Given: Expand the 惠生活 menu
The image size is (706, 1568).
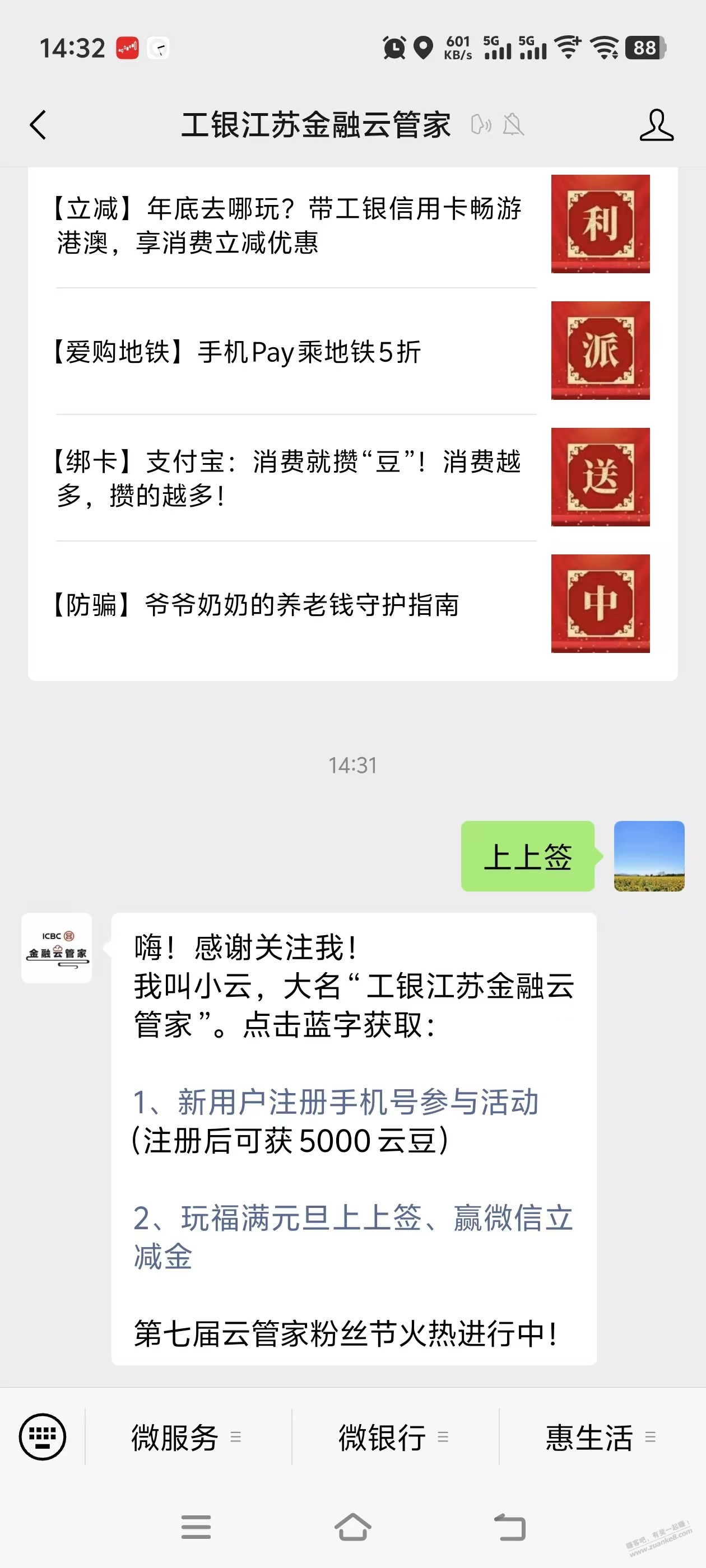Looking at the screenshot, I should 601,1437.
